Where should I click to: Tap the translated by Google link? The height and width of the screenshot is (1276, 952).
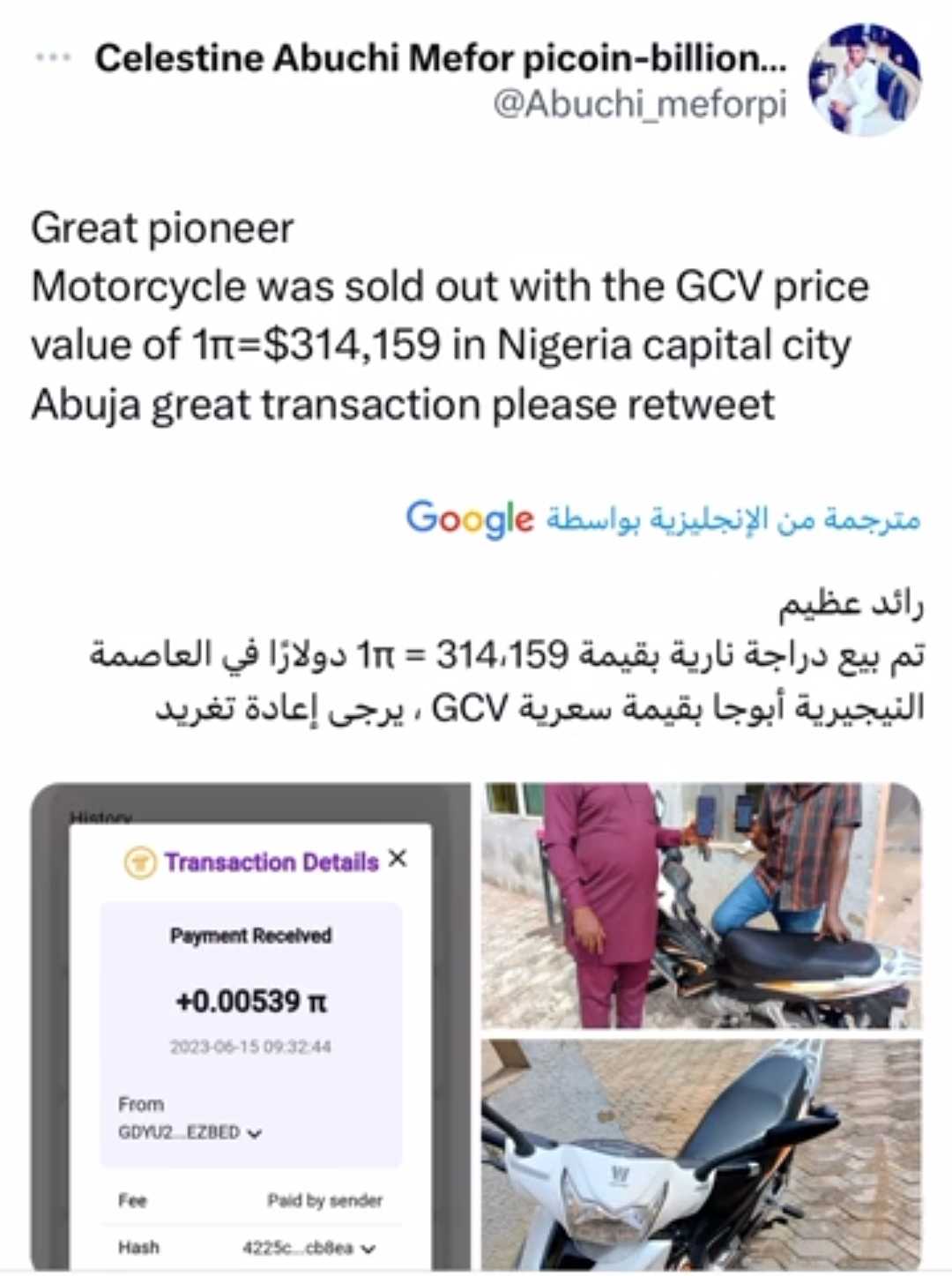coord(663,519)
